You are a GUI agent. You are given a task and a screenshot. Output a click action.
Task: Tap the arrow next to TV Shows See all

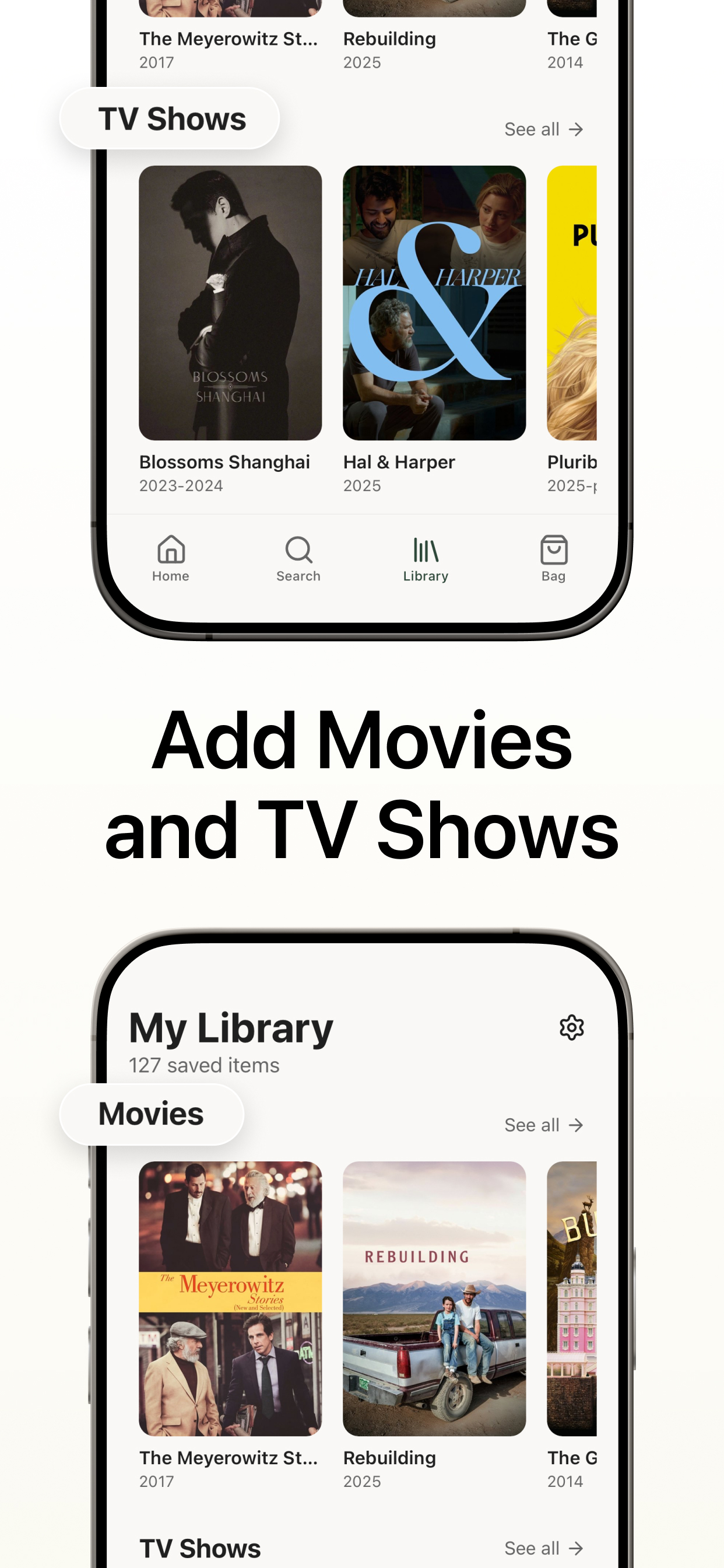[576, 129]
